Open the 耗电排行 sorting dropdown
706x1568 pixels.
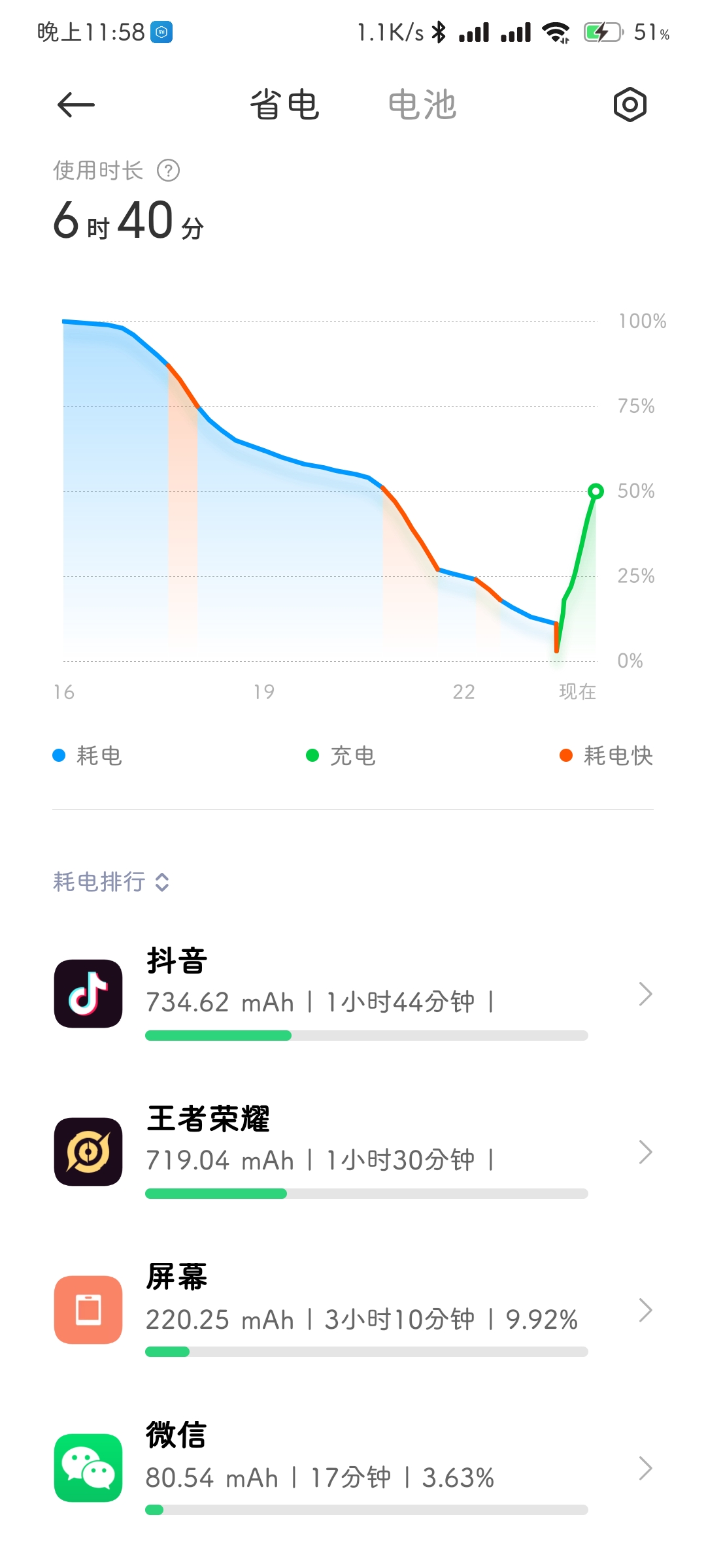pos(111,882)
